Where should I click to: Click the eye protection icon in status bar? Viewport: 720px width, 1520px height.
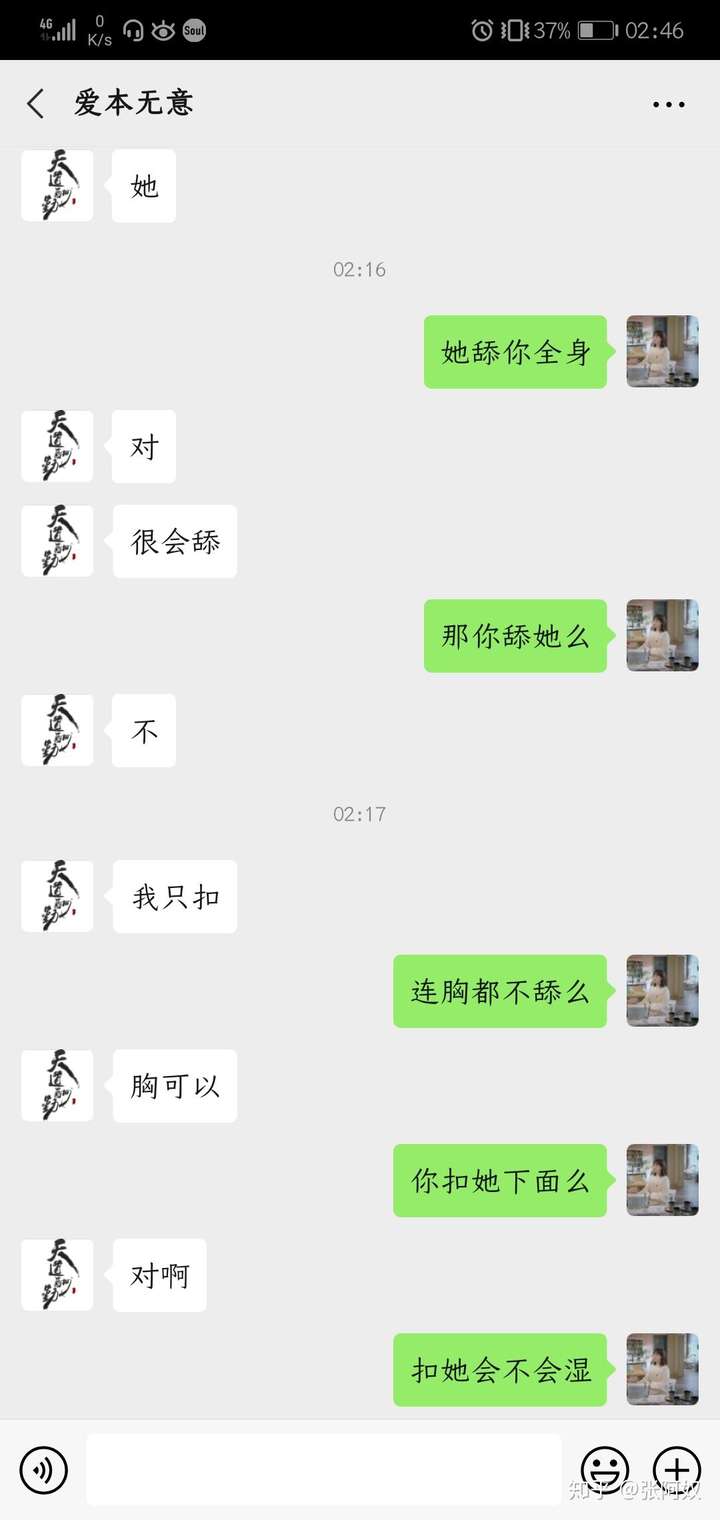click(163, 30)
